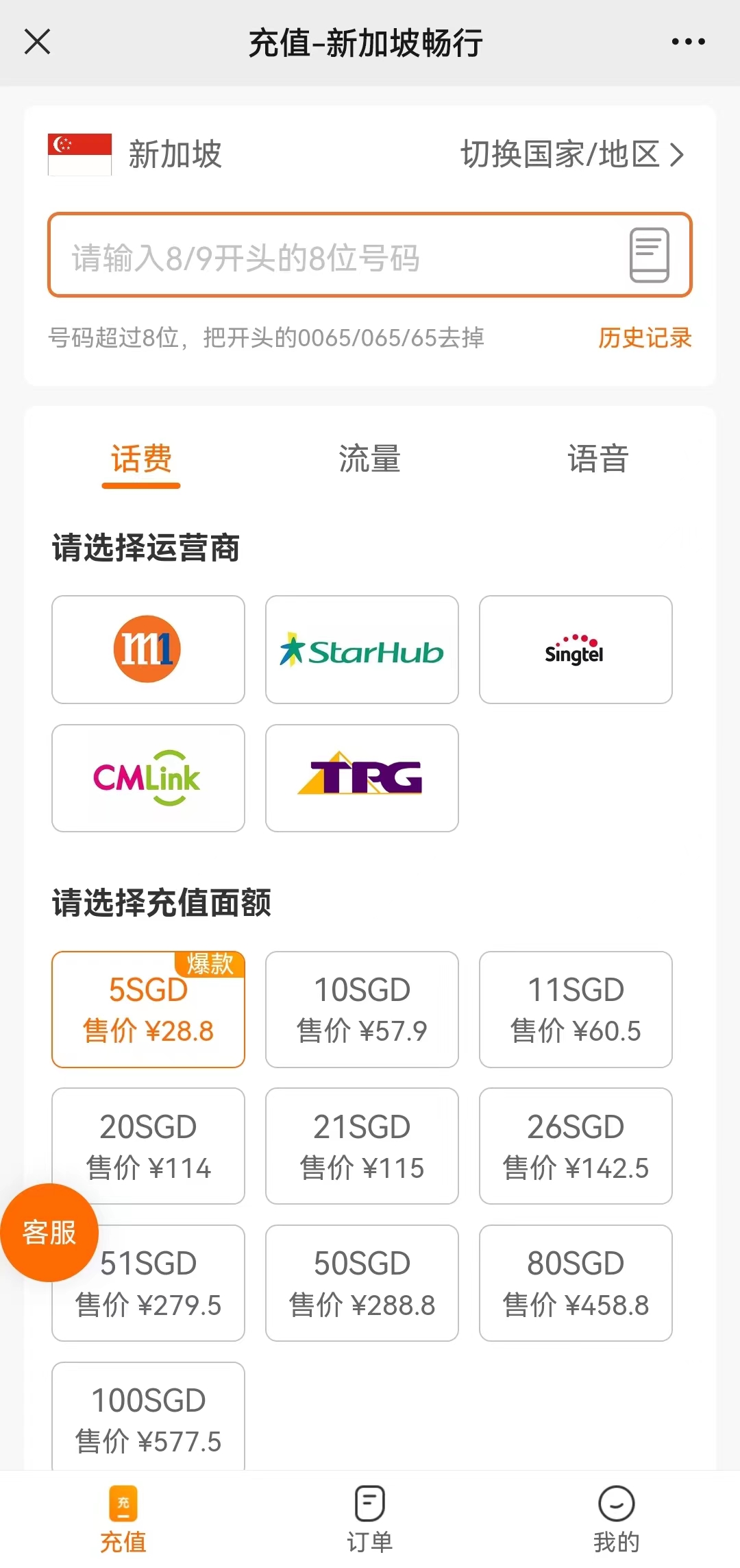Open the 订单 orders section
The width and height of the screenshot is (740, 1568).
click(369, 1522)
